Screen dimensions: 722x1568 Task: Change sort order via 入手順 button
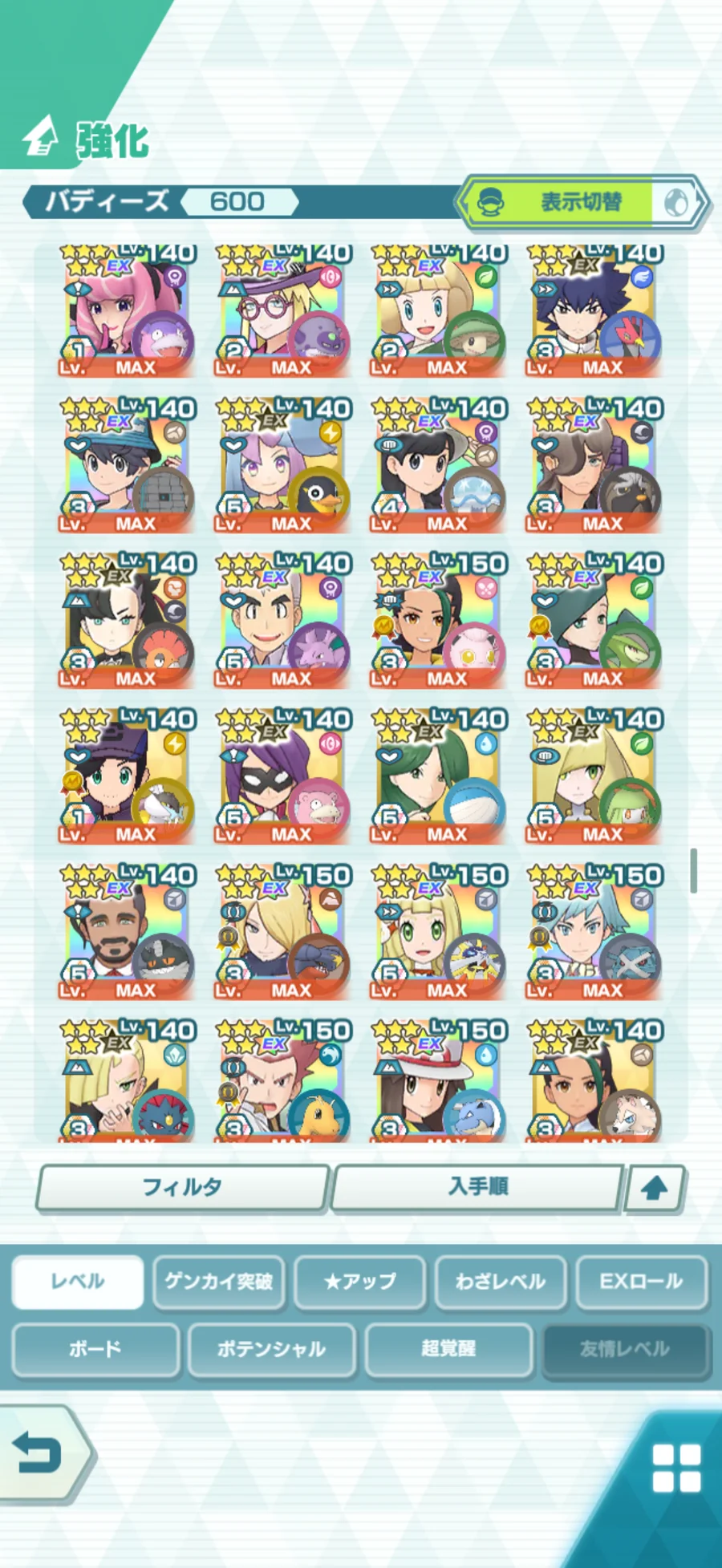coord(477,1187)
